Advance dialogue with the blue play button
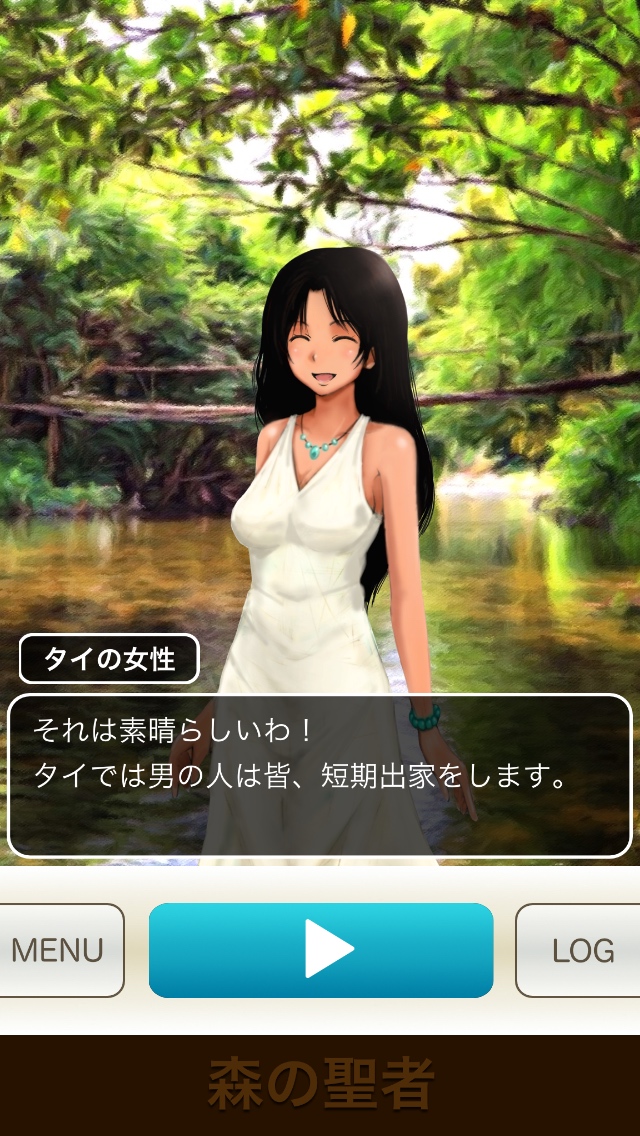This screenshot has height=1136, width=640. tap(321, 950)
